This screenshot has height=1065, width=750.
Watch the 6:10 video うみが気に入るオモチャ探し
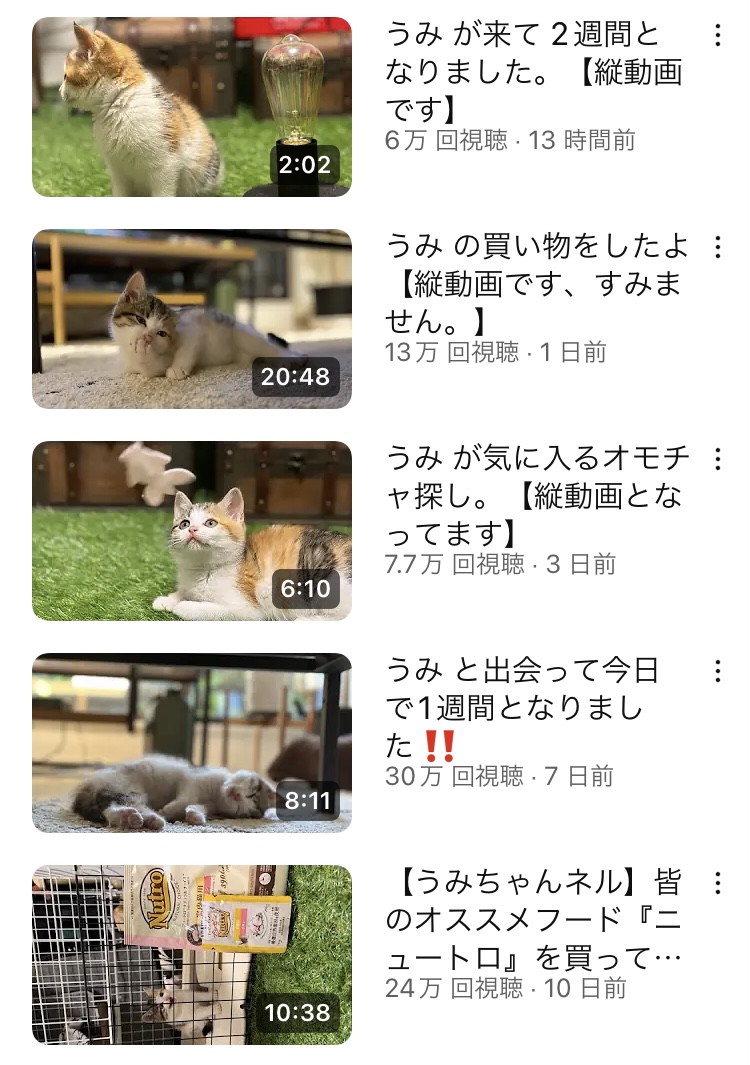(192, 531)
